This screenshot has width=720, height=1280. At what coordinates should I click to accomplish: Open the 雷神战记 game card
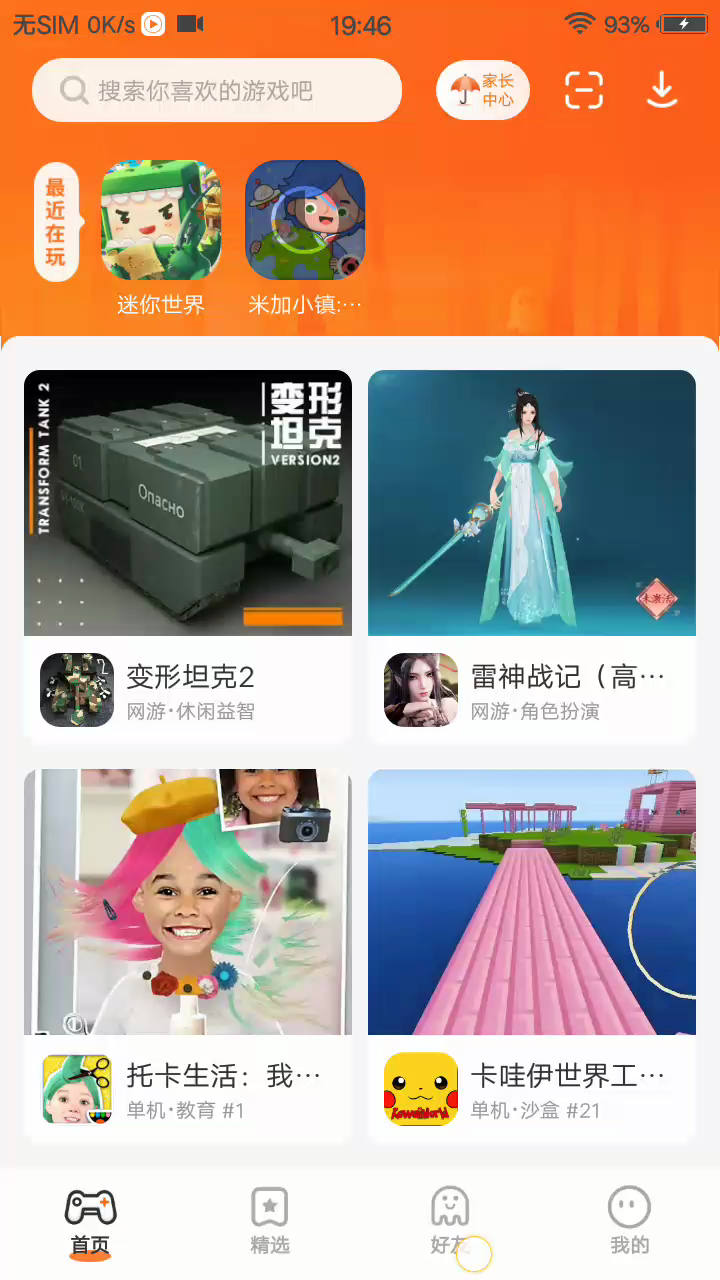coord(532,557)
